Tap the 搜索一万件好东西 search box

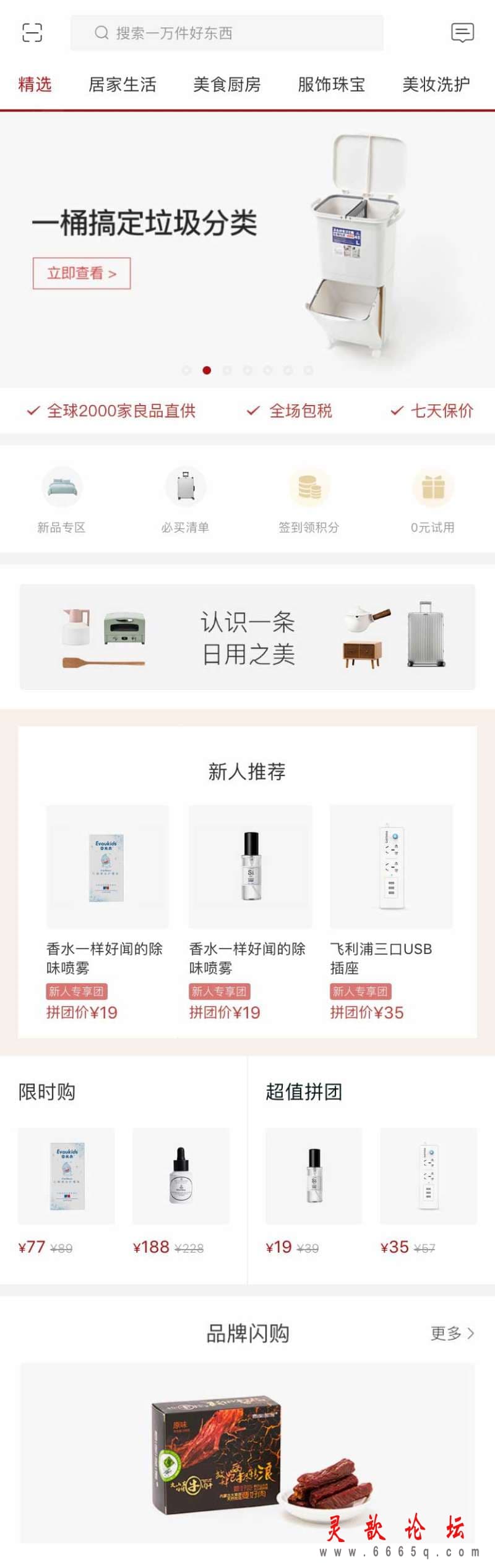pos(226,33)
